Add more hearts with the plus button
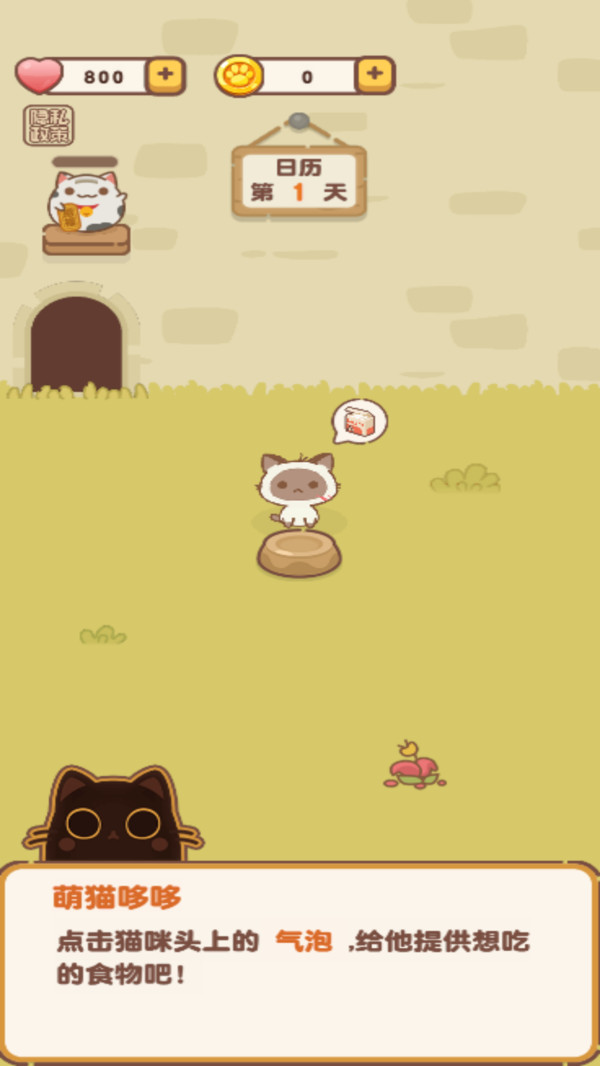Screen dimensions: 600x1066 166,75
